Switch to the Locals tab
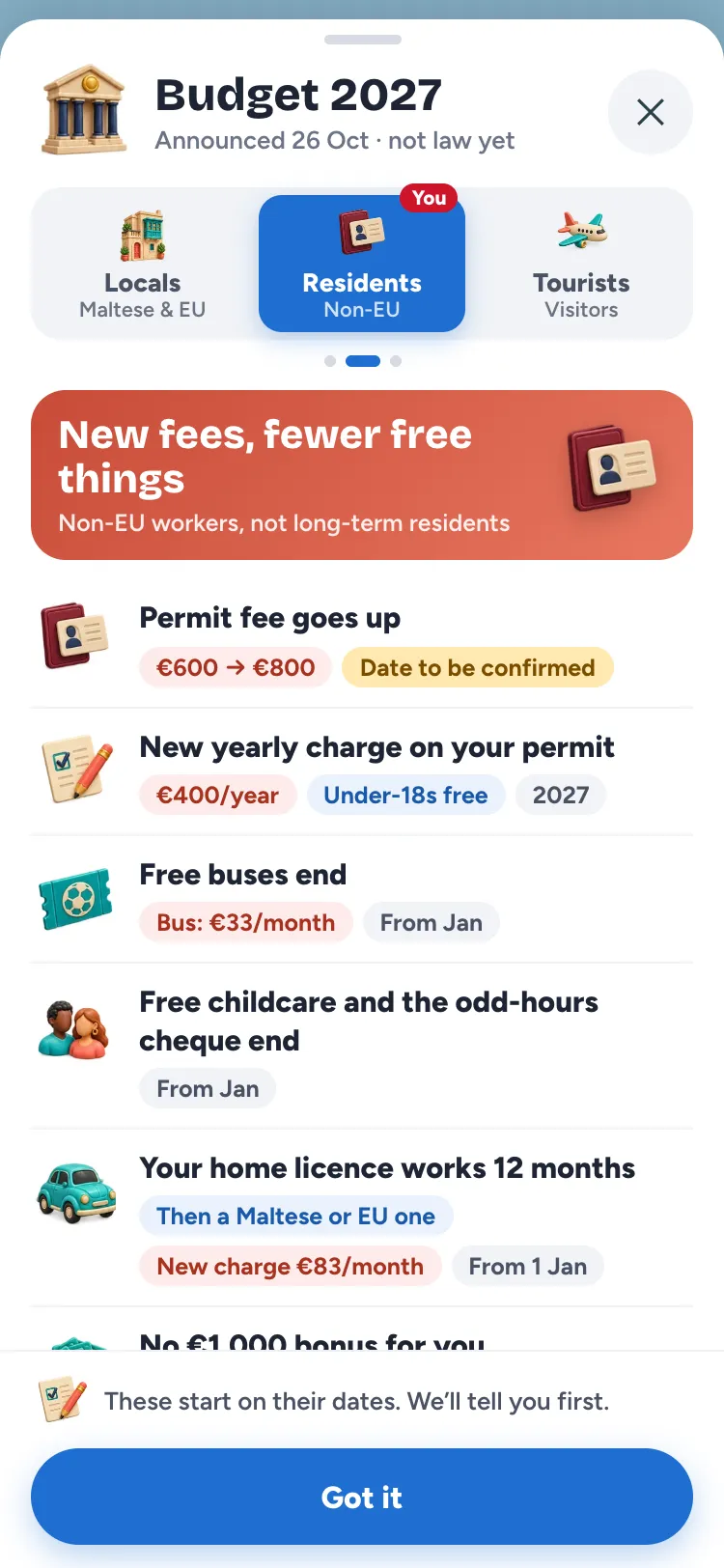The height and width of the screenshot is (1568, 724). (x=143, y=264)
